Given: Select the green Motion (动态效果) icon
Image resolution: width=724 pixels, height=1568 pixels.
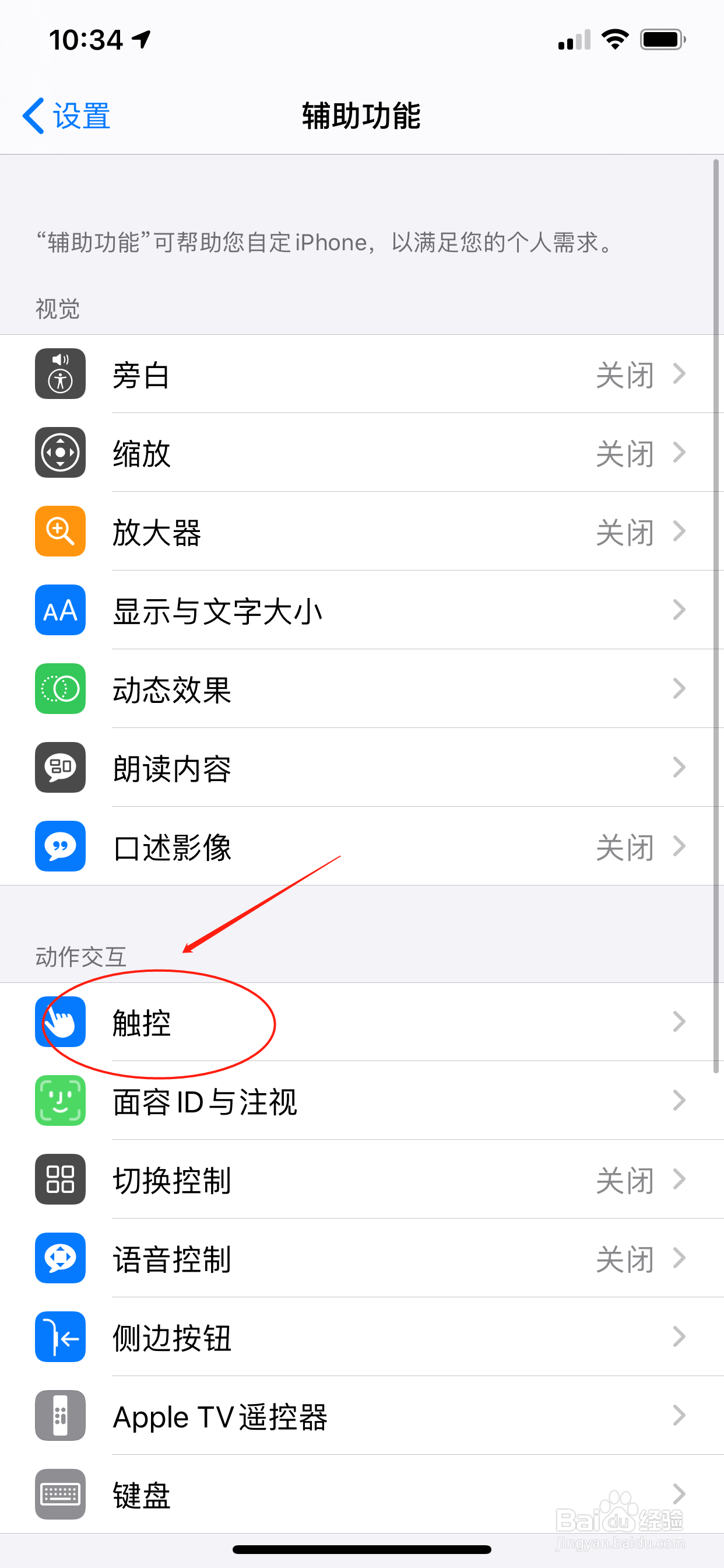Looking at the screenshot, I should click(59, 689).
